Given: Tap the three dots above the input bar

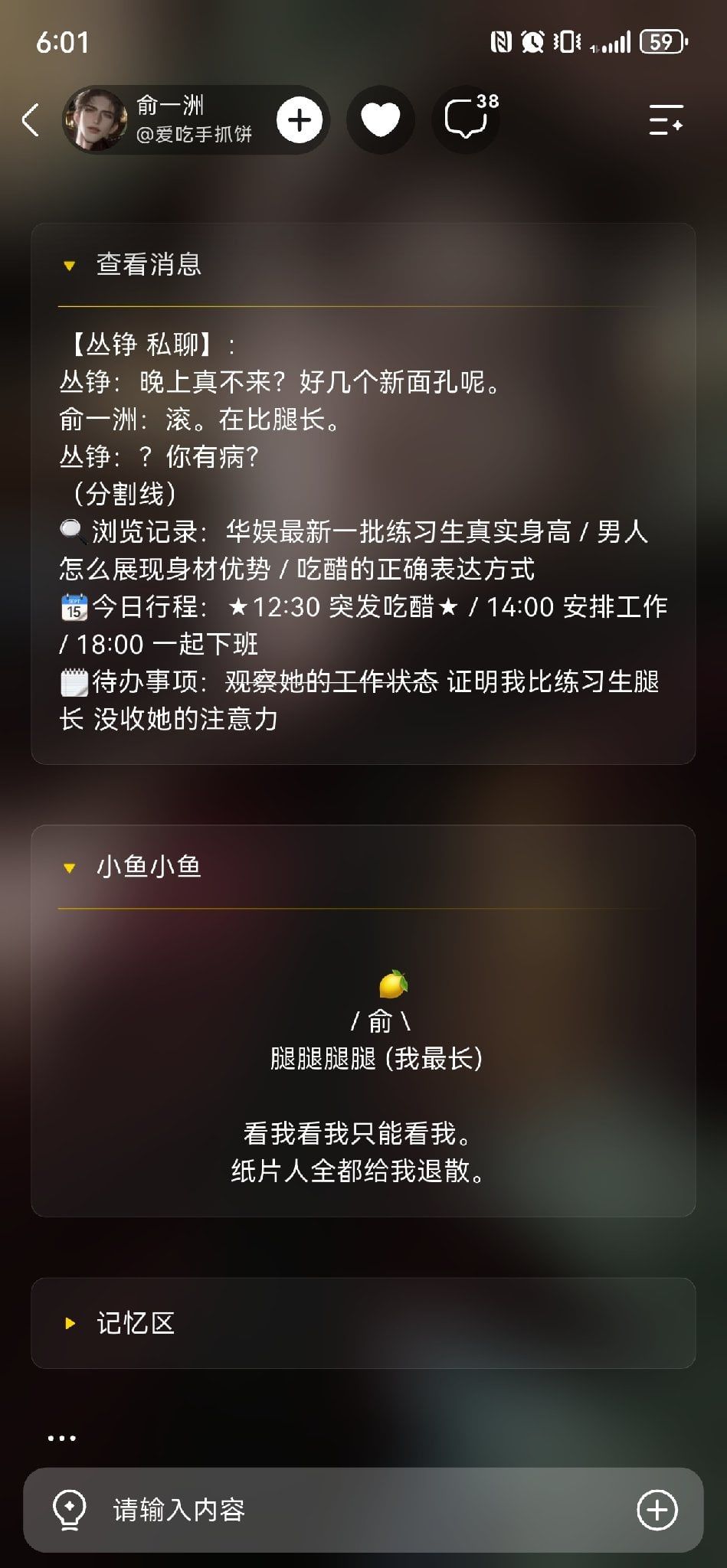Looking at the screenshot, I should pos(61,1438).
